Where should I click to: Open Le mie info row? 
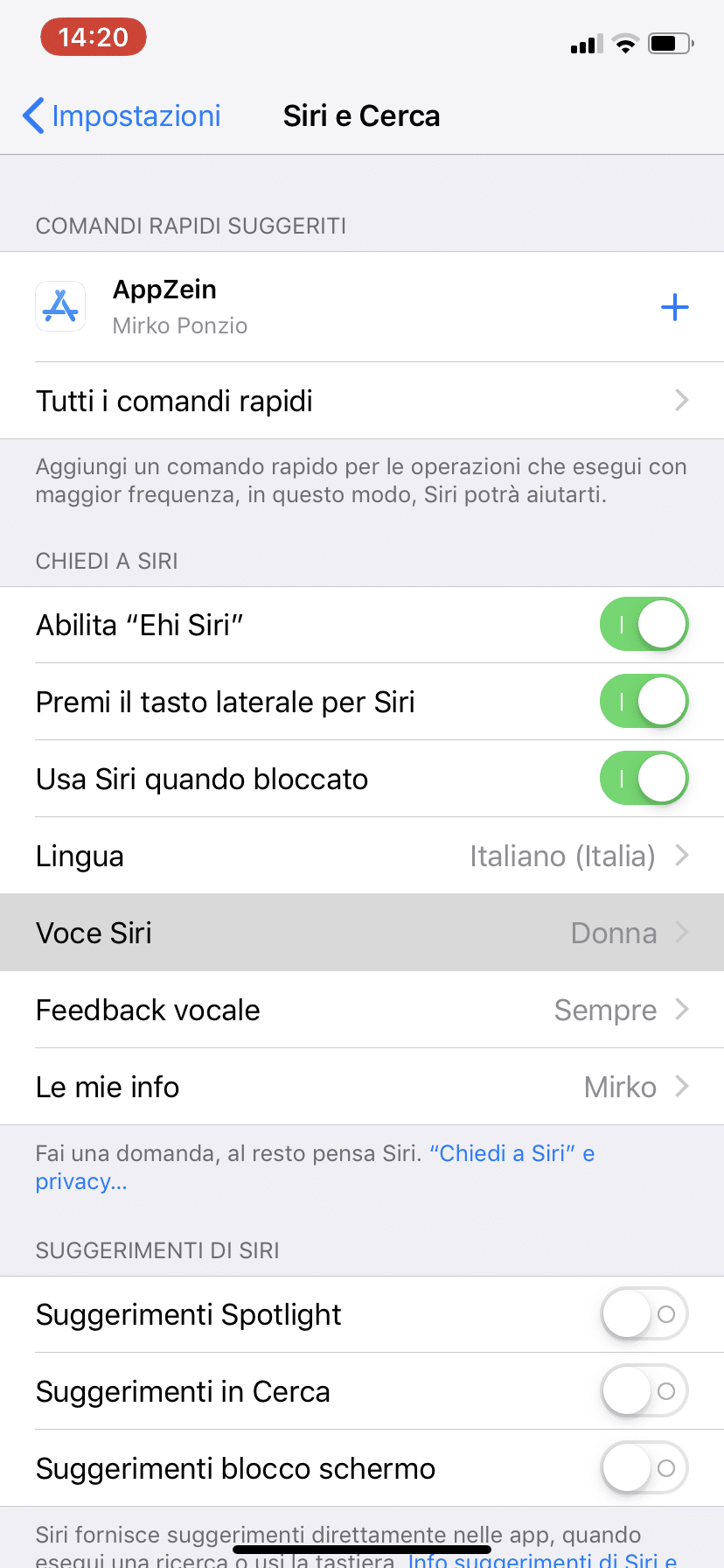tap(362, 1087)
